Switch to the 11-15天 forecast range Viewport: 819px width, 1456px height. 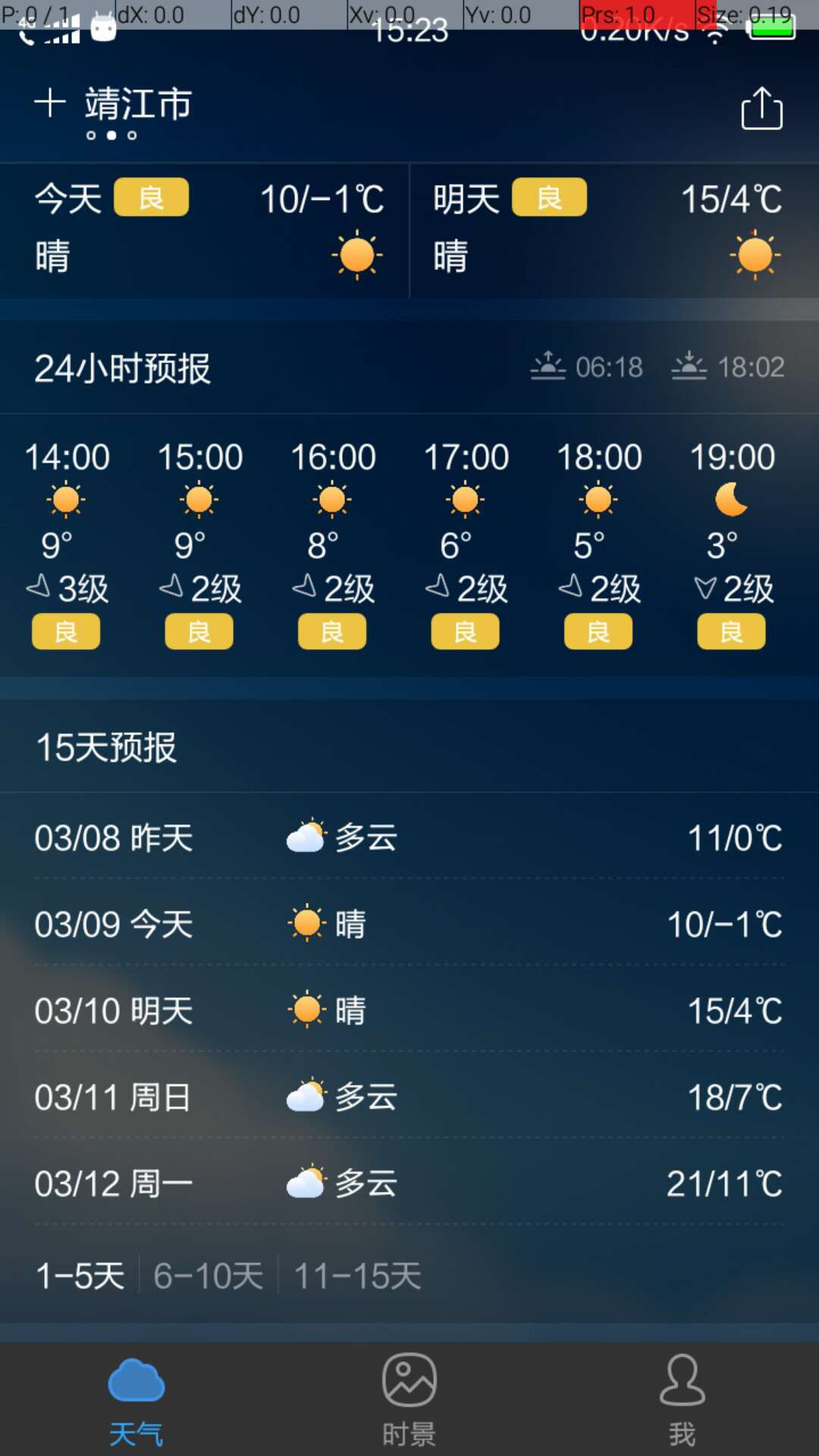(x=357, y=1276)
